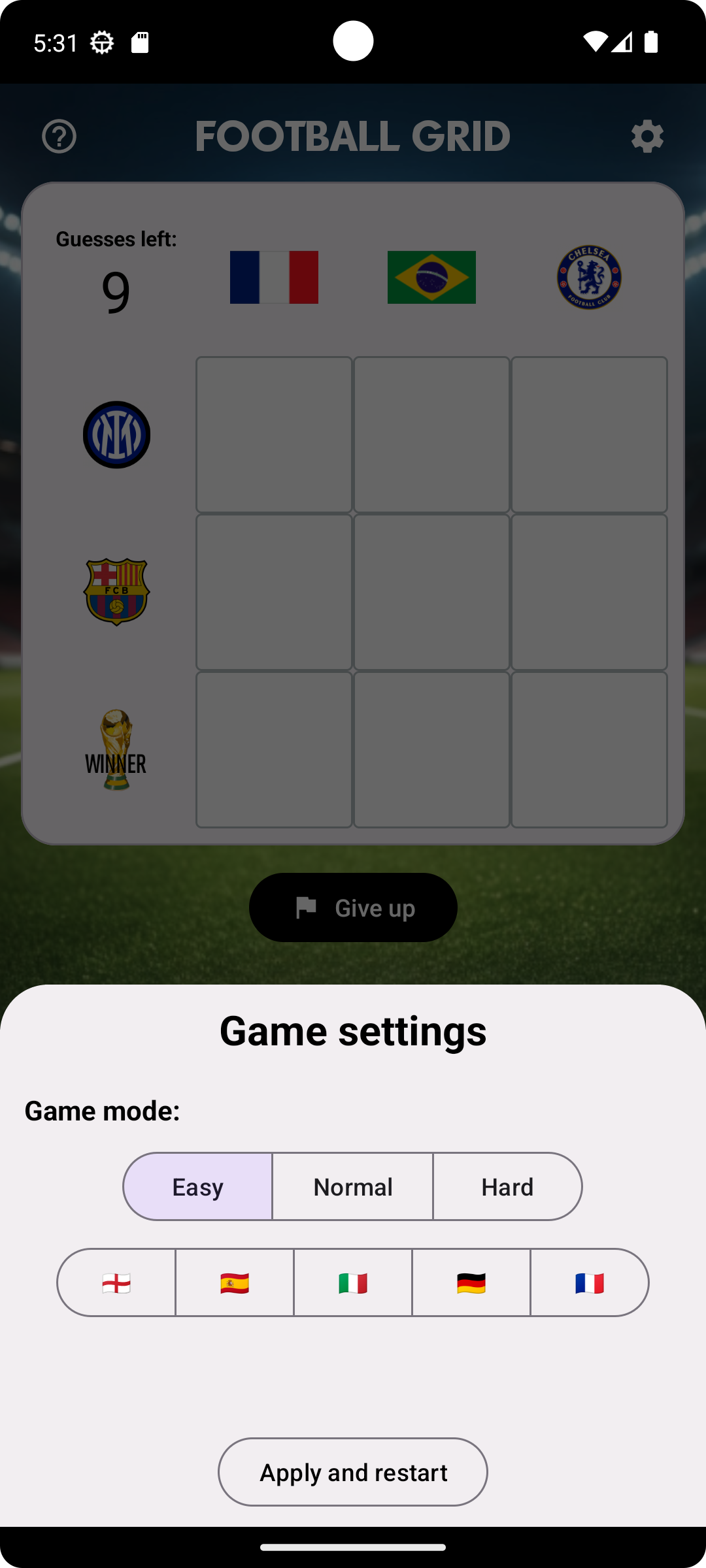Click the Brazil flag column header

coord(431,277)
